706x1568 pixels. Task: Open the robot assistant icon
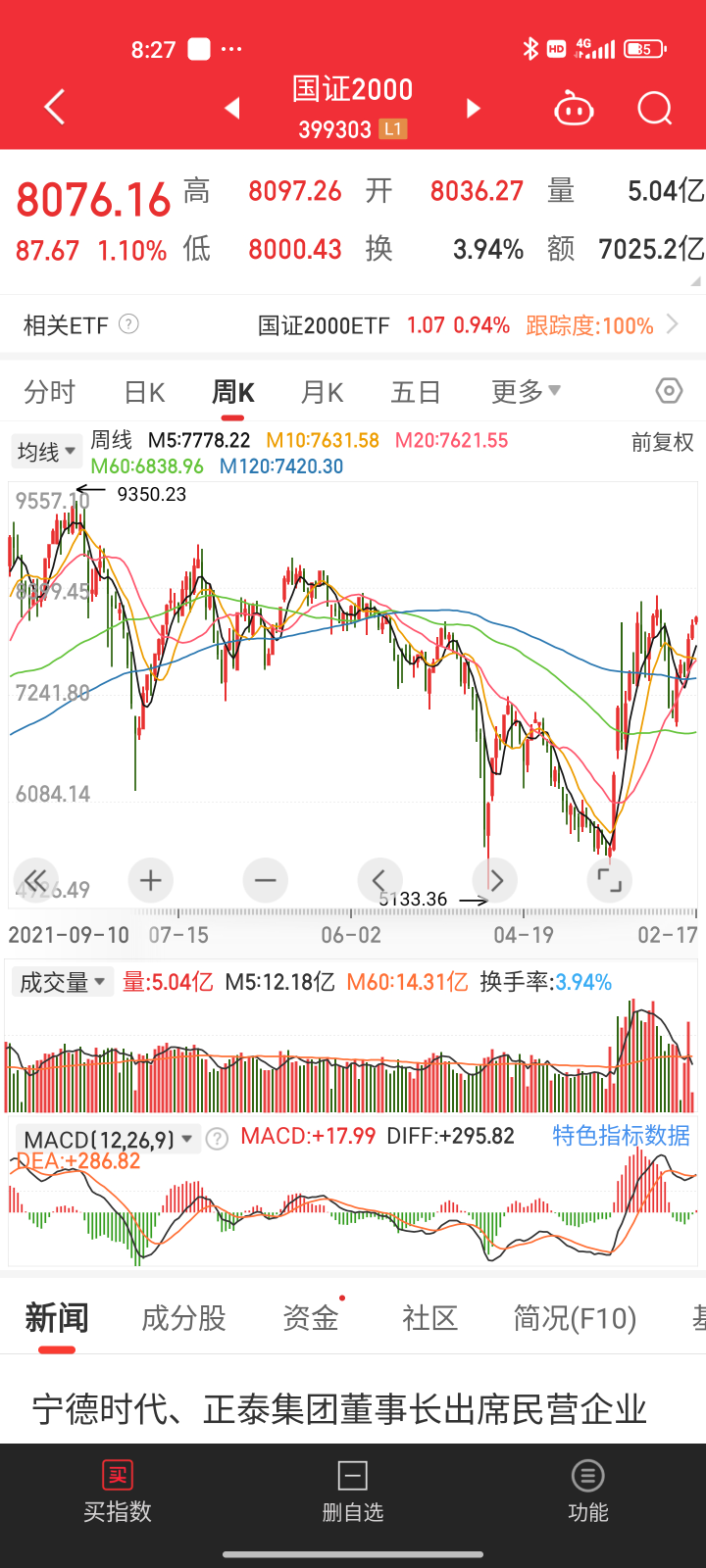(574, 108)
